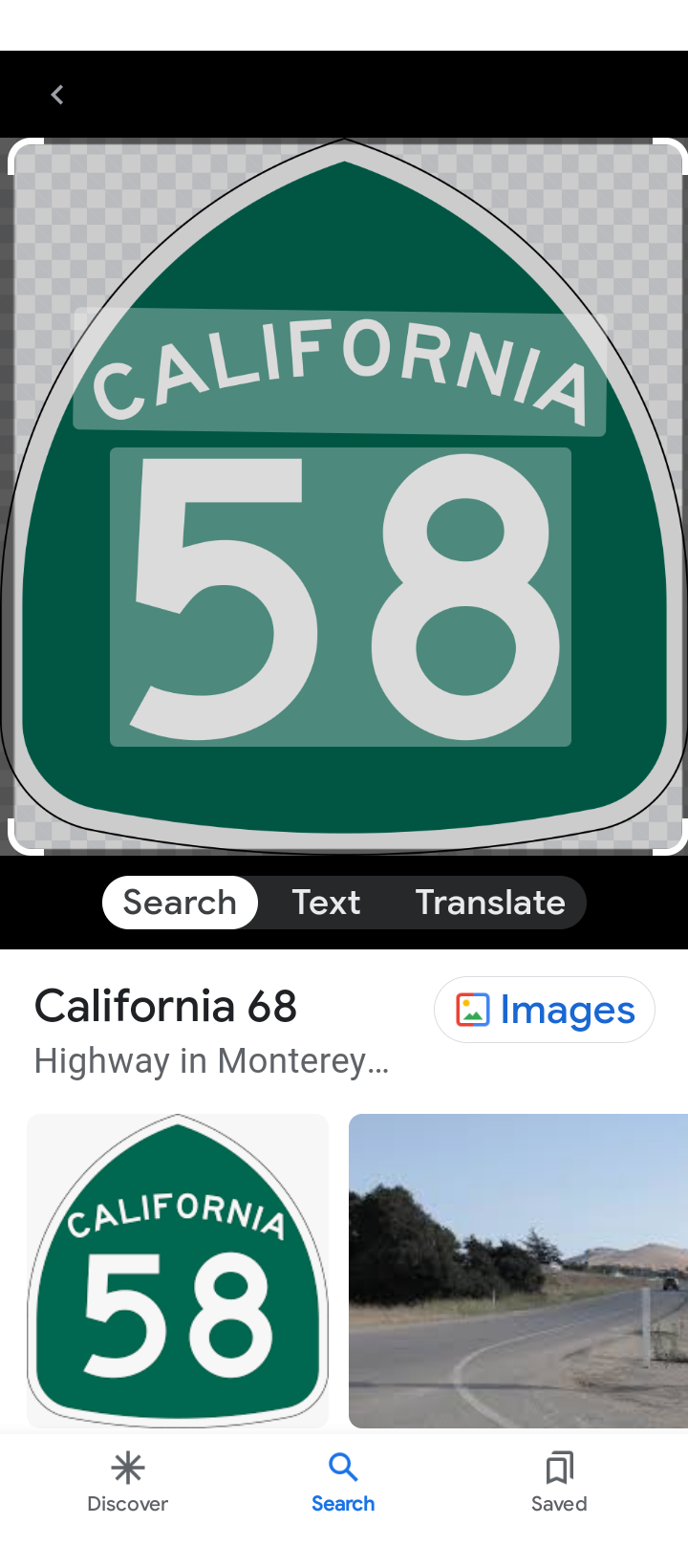The image size is (688, 1568).
Task: Select the highlighted 58 number region
Action: coord(340,597)
